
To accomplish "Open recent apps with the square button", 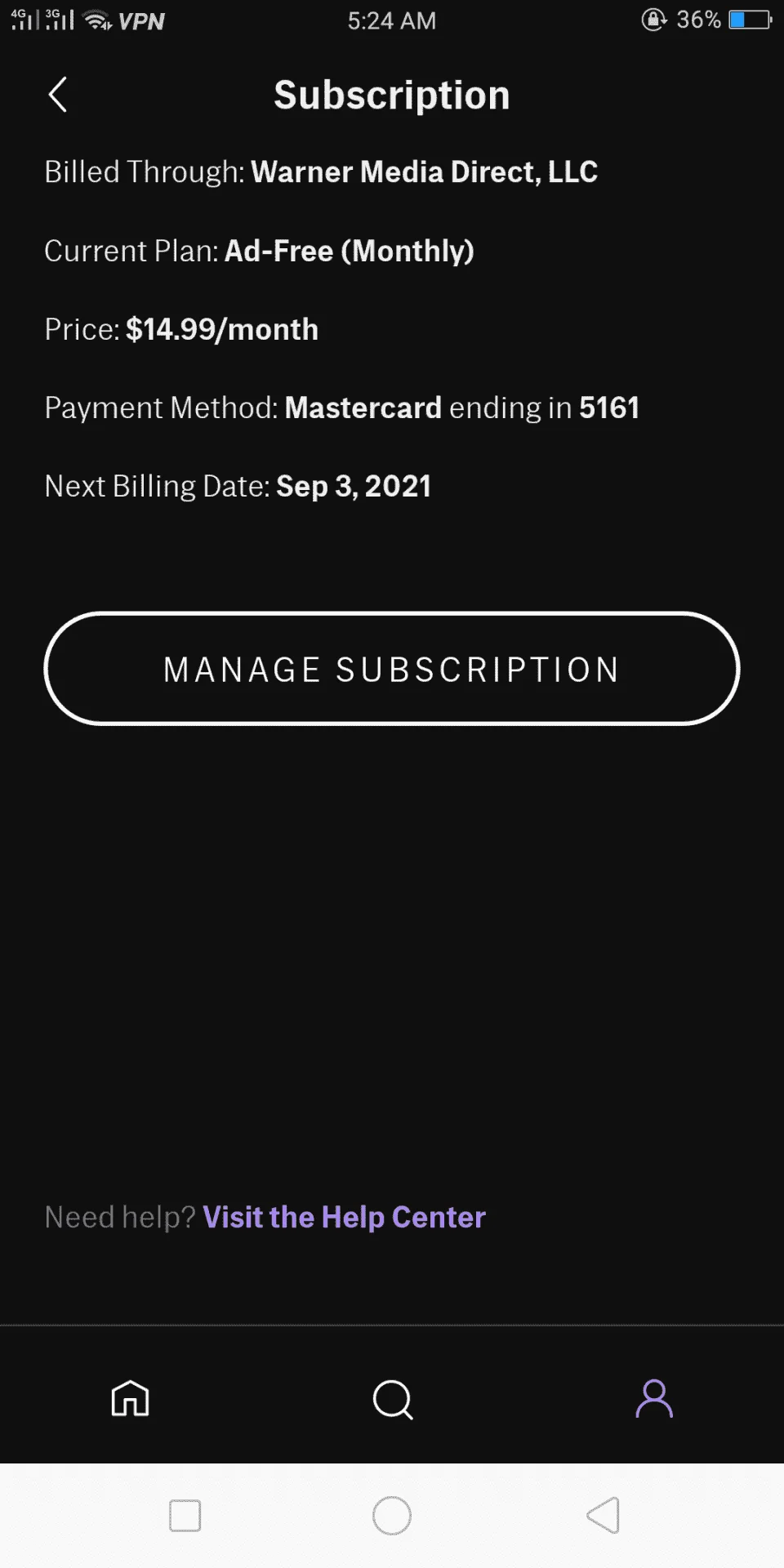I will [x=185, y=1516].
